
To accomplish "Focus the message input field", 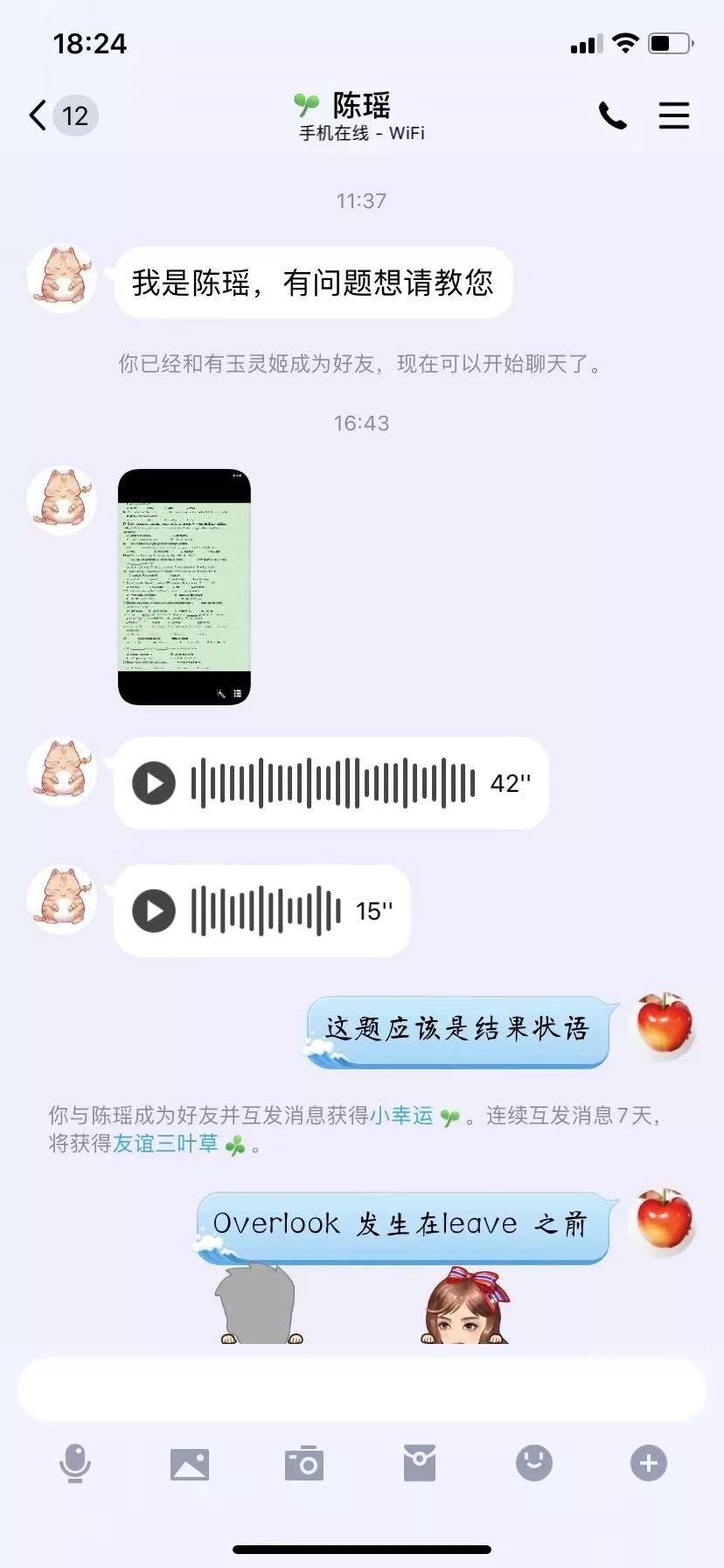I will pyautogui.click(x=362, y=1389).
